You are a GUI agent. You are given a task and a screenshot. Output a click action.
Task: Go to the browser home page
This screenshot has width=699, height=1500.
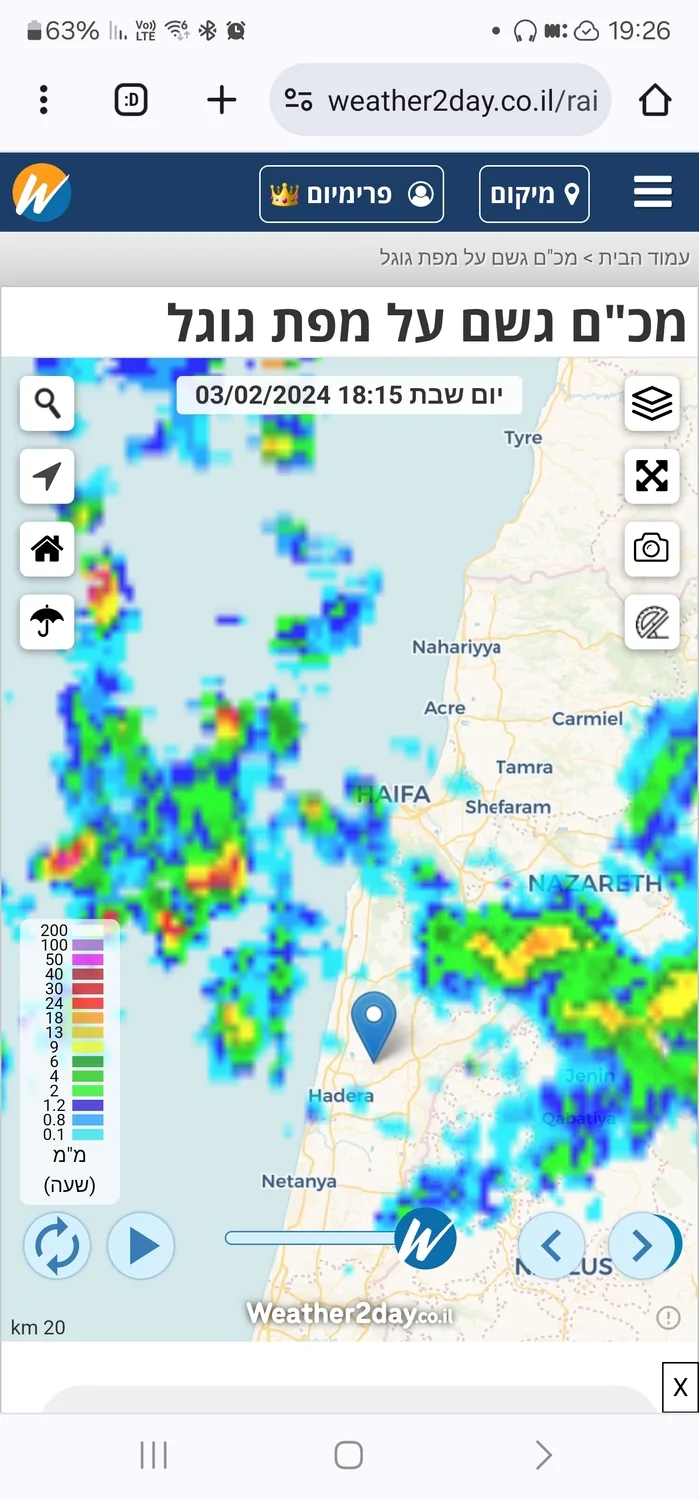pyautogui.click(x=654, y=100)
